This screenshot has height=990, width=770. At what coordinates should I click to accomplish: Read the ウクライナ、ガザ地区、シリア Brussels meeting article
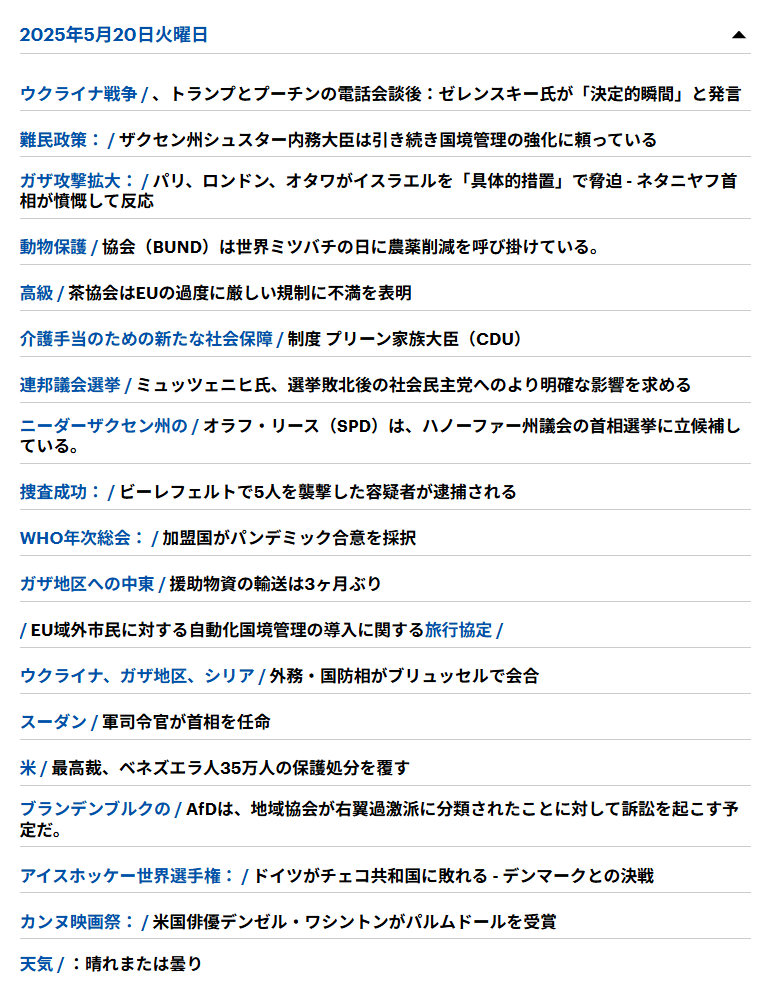tap(280, 676)
